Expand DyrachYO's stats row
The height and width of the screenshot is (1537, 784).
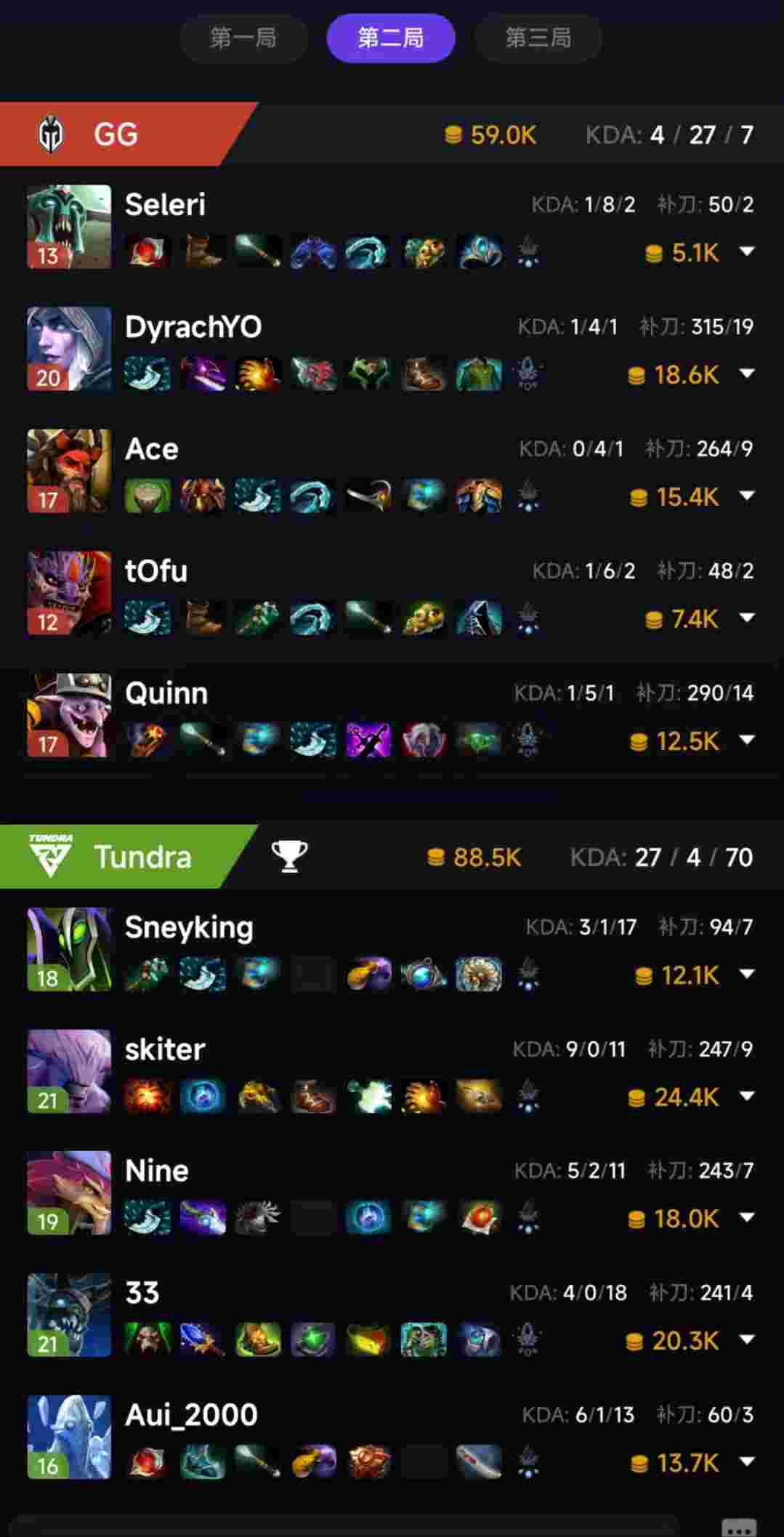pos(746,374)
